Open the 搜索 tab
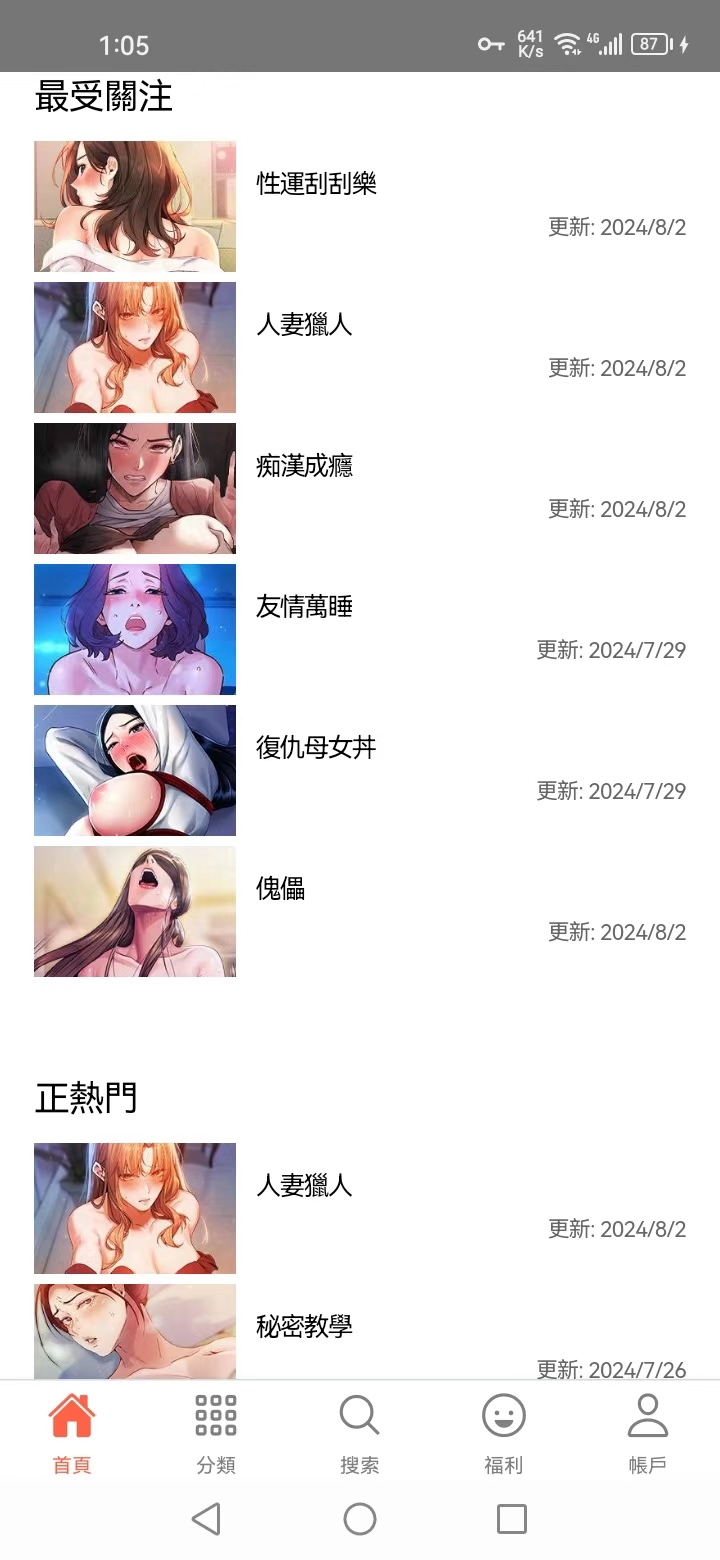Viewport: 720px width, 1560px height. coord(359,1433)
